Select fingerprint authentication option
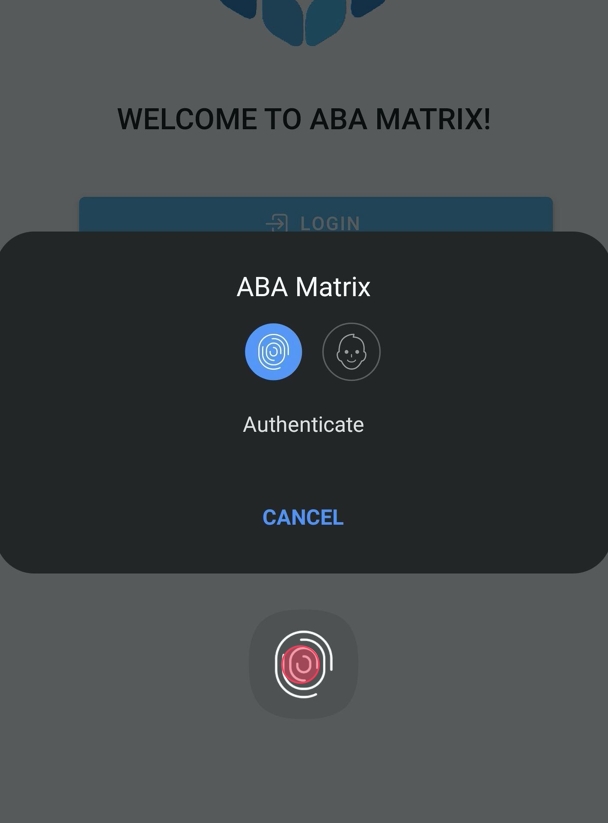 click(273, 352)
